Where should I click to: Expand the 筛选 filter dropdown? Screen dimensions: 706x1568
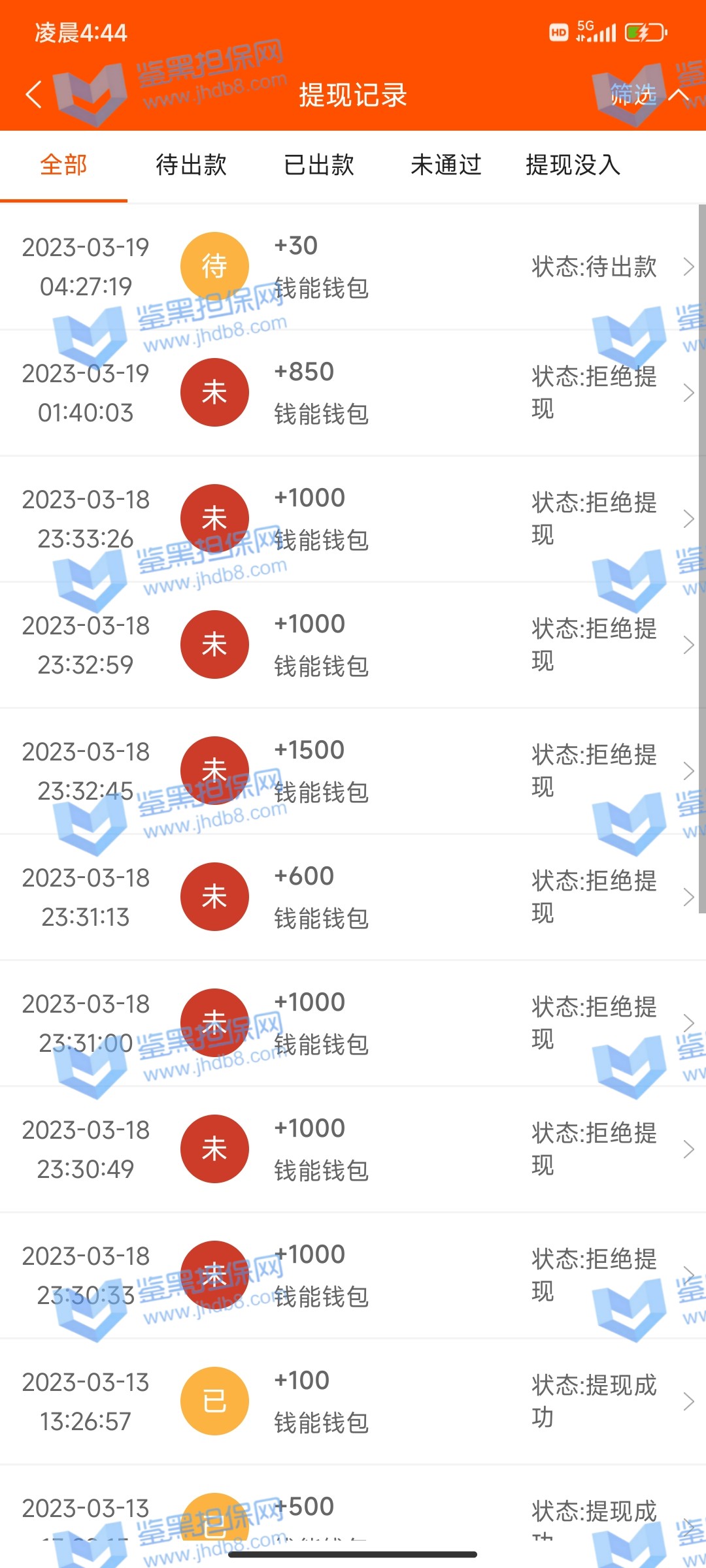647,95
